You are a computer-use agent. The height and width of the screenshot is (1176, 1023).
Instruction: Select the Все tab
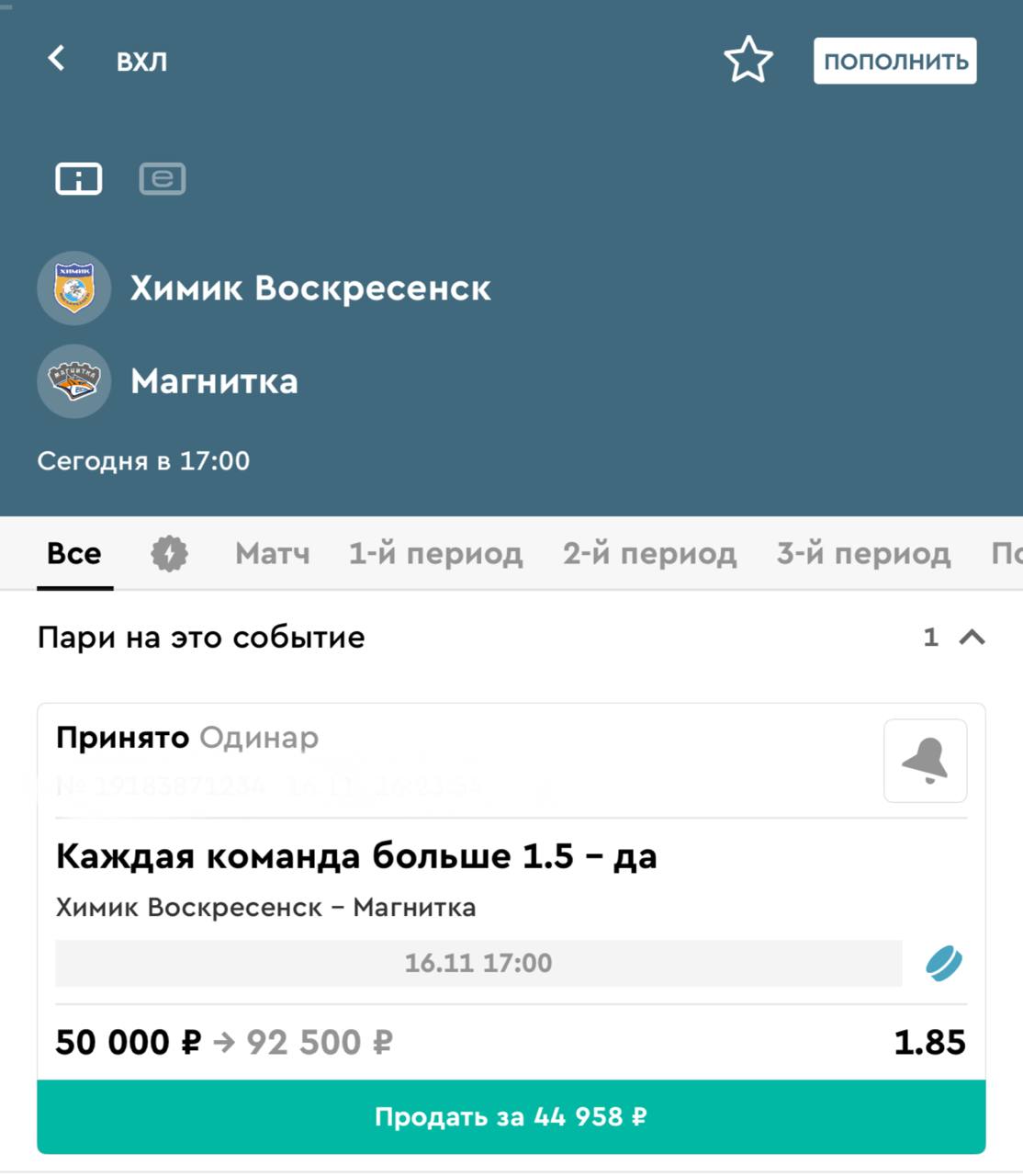click(74, 553)
